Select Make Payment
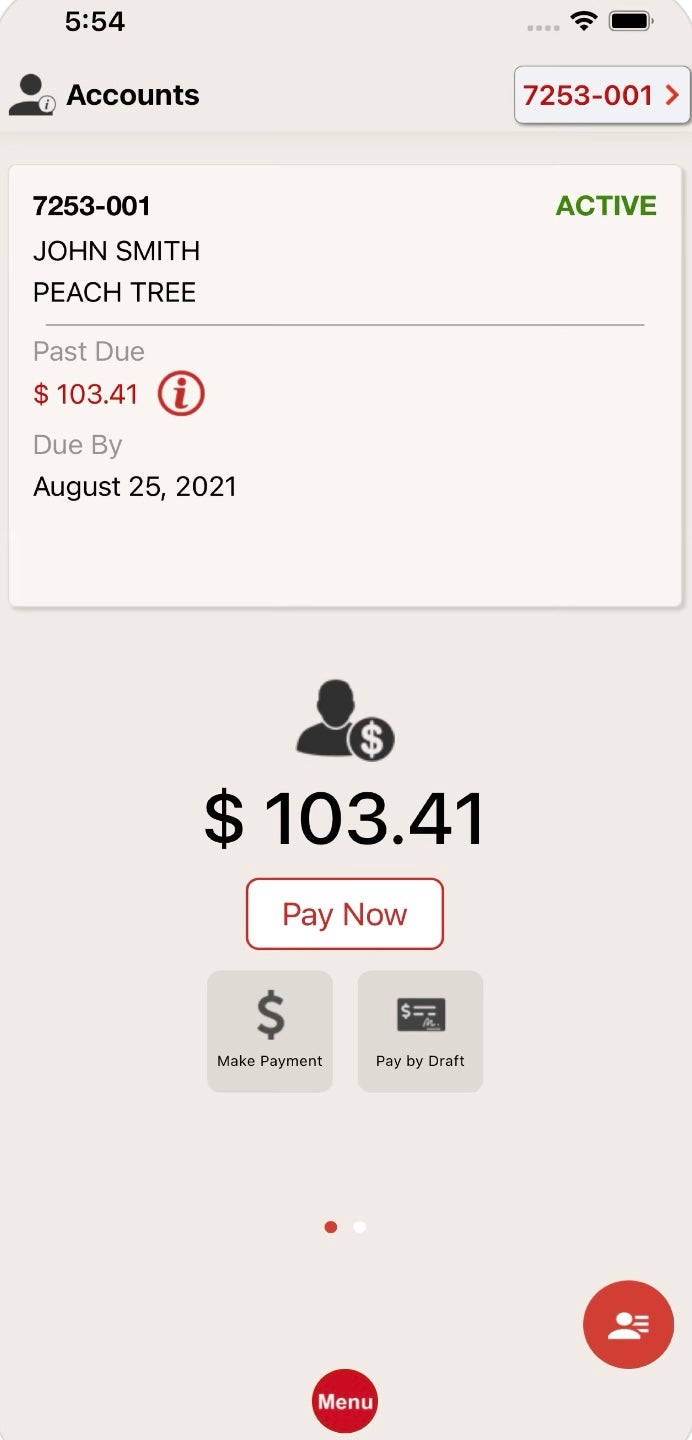Viewport: 692px width, 1440px height. click(x=270, y=1031)
